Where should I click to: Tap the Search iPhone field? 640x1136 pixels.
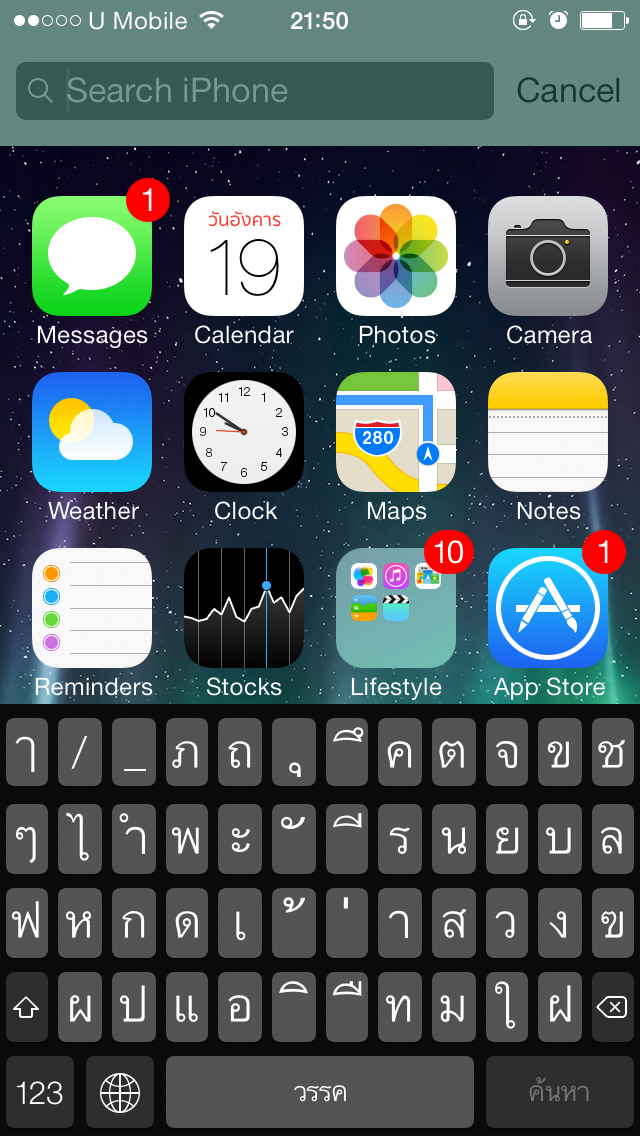(255, 91)
